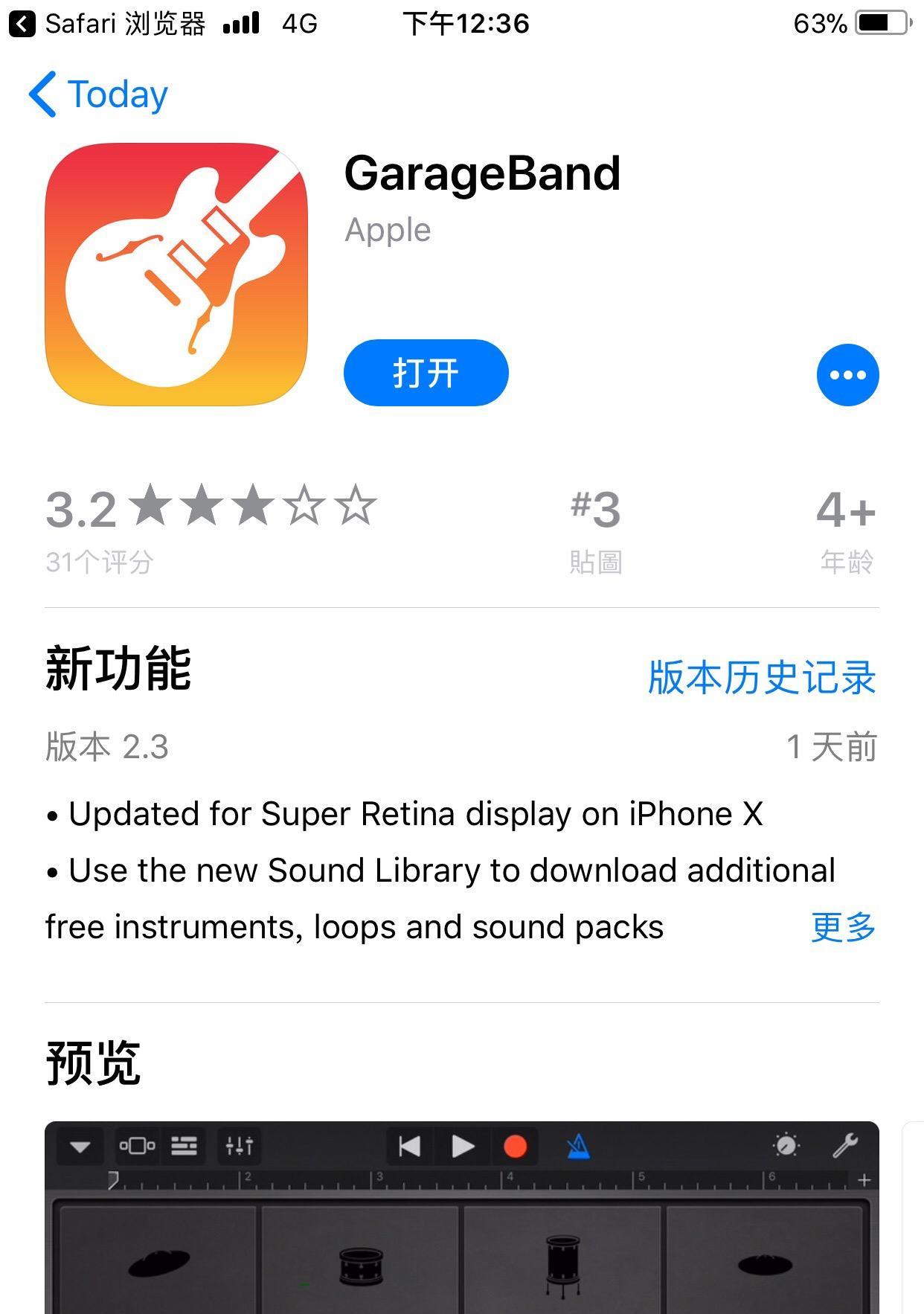Open GarageBand with the 打开 button
924x1314 pixels.
(426, 373)
